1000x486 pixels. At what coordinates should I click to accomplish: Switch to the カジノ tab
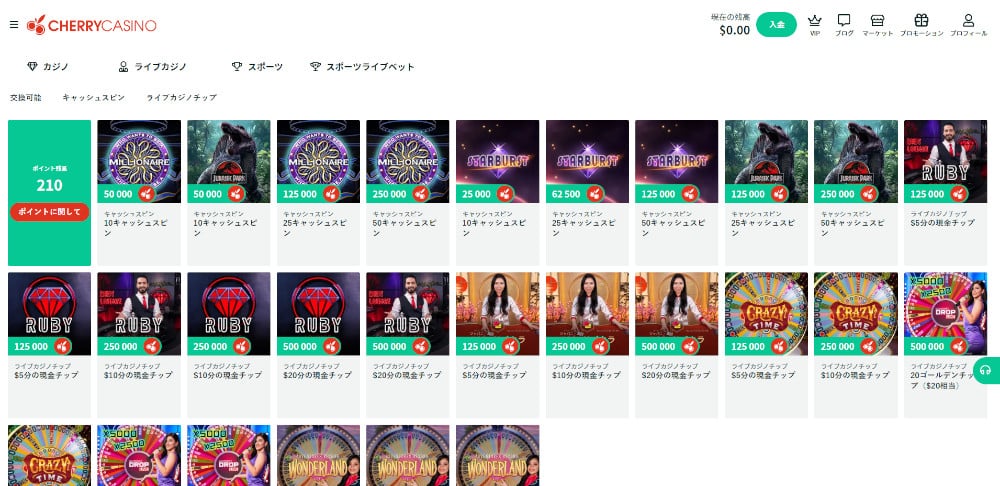(48, 67)
